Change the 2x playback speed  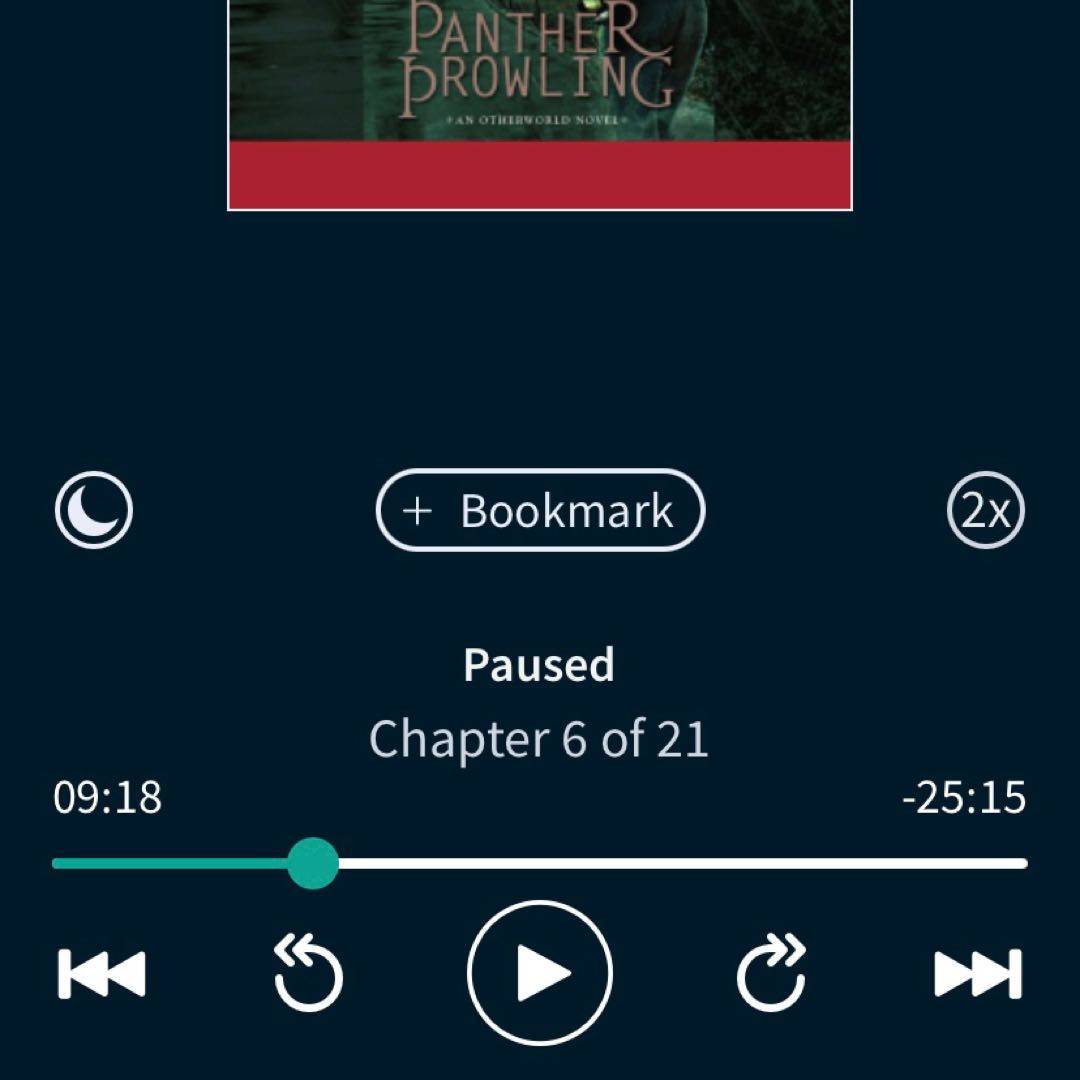point(985,511)
